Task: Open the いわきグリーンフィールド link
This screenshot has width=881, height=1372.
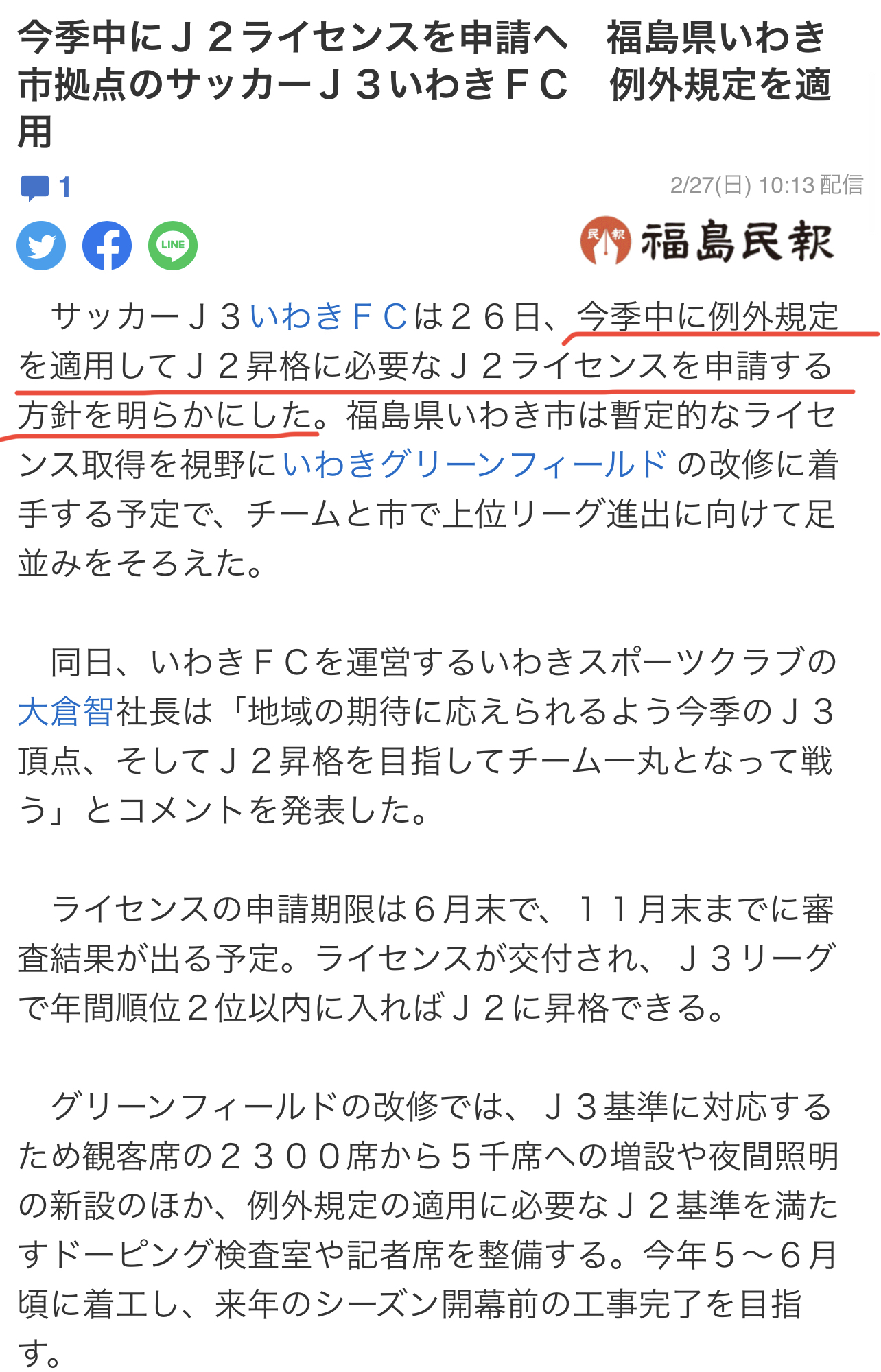Action: coord(474,465)
